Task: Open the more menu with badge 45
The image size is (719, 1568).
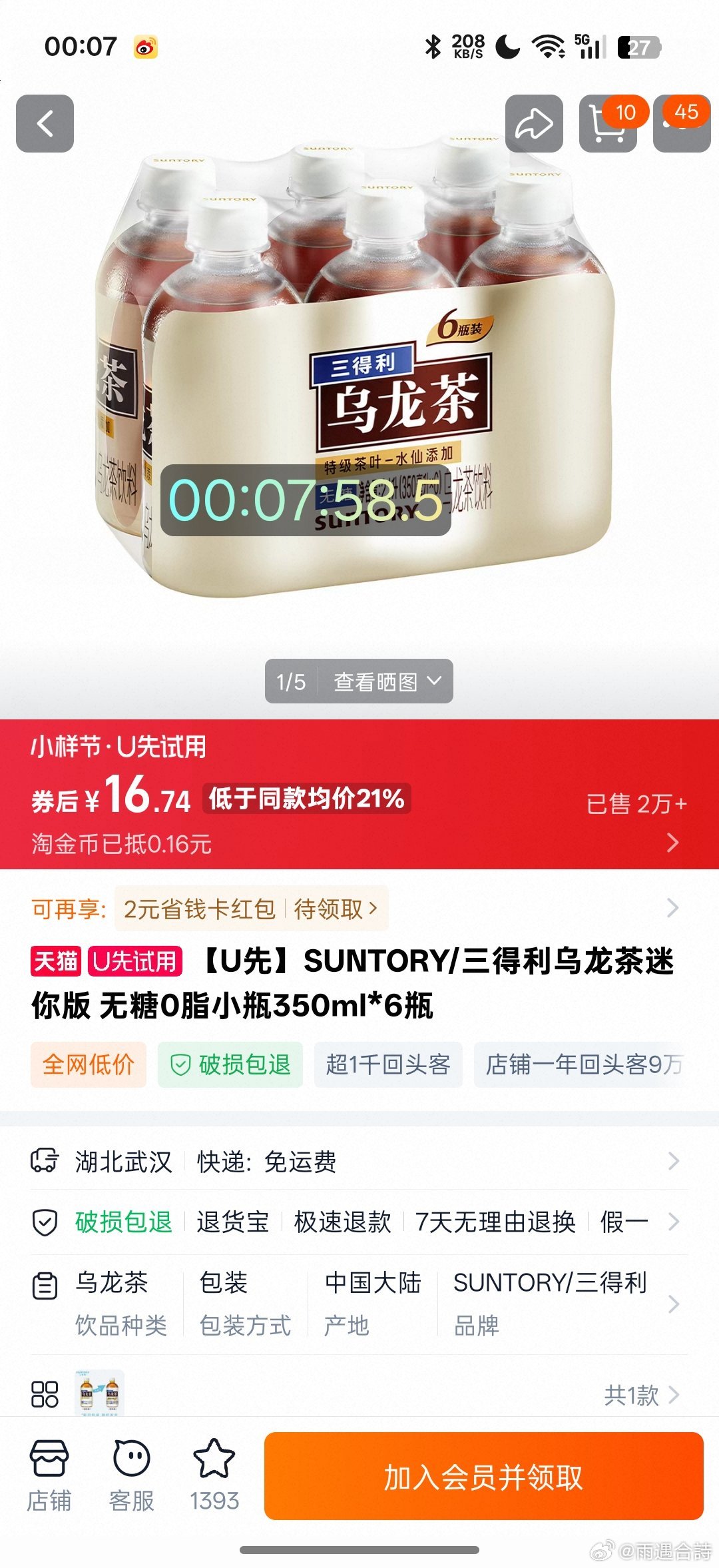Action: (x=682, y=125)
